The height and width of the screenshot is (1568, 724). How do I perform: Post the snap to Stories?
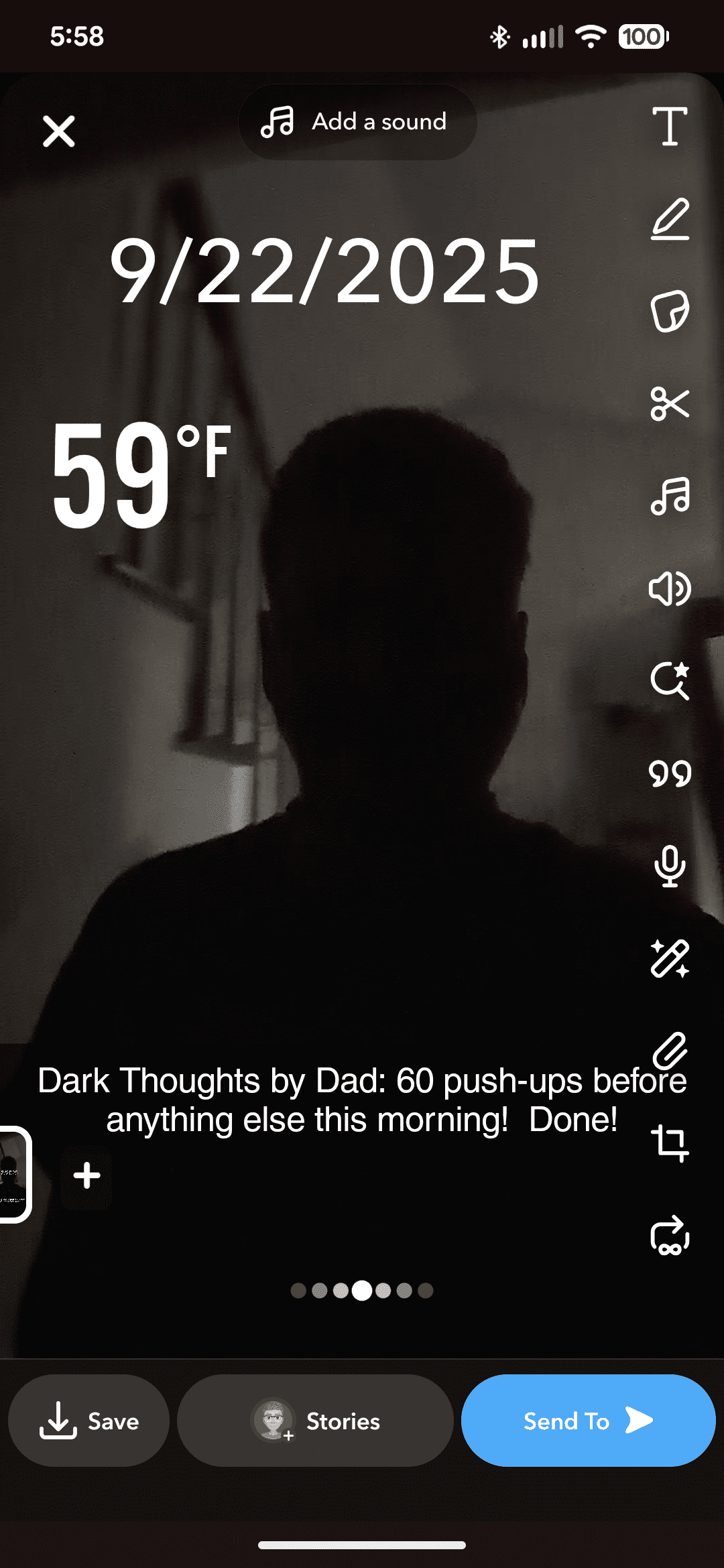[x=315, y=1421]
